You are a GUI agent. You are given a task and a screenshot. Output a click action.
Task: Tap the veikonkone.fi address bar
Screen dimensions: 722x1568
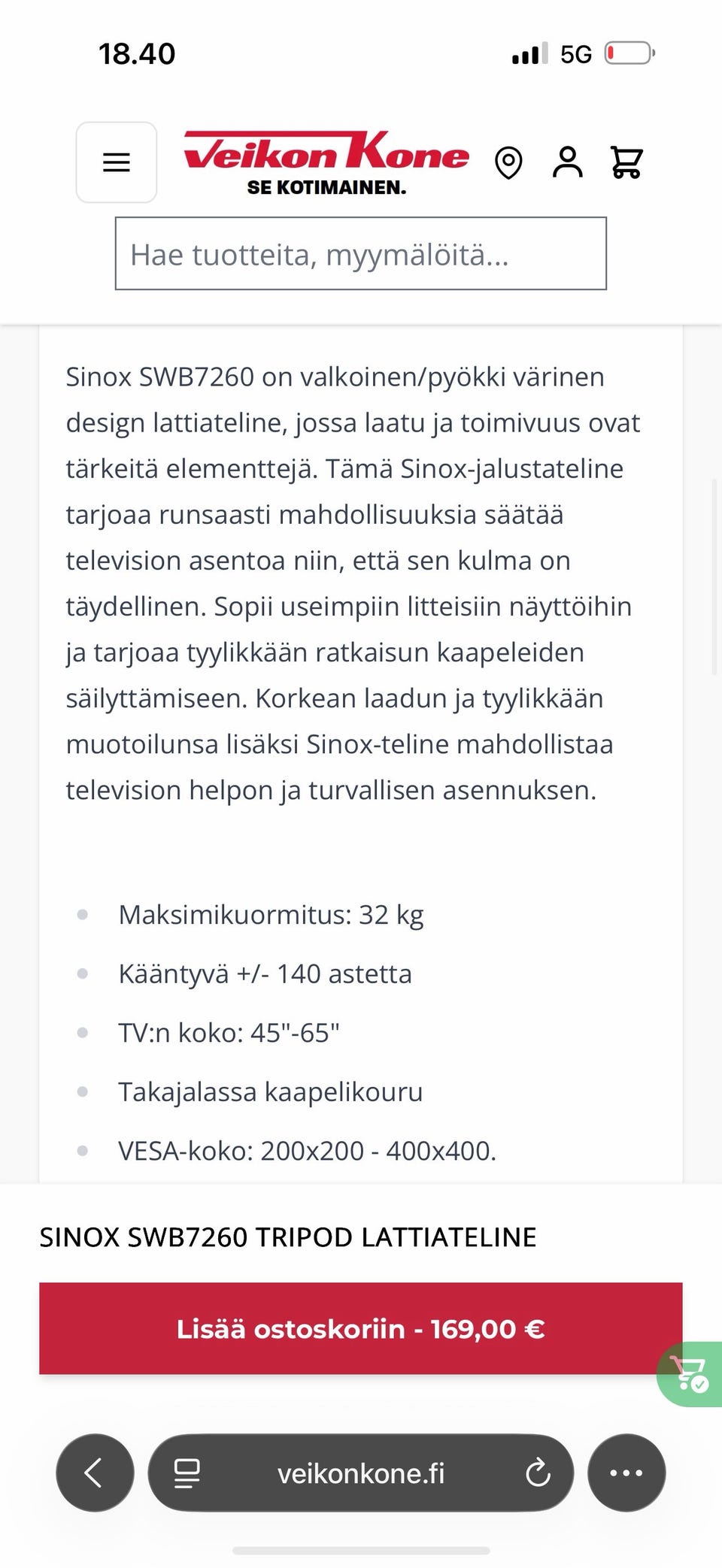click(361, 1473)
